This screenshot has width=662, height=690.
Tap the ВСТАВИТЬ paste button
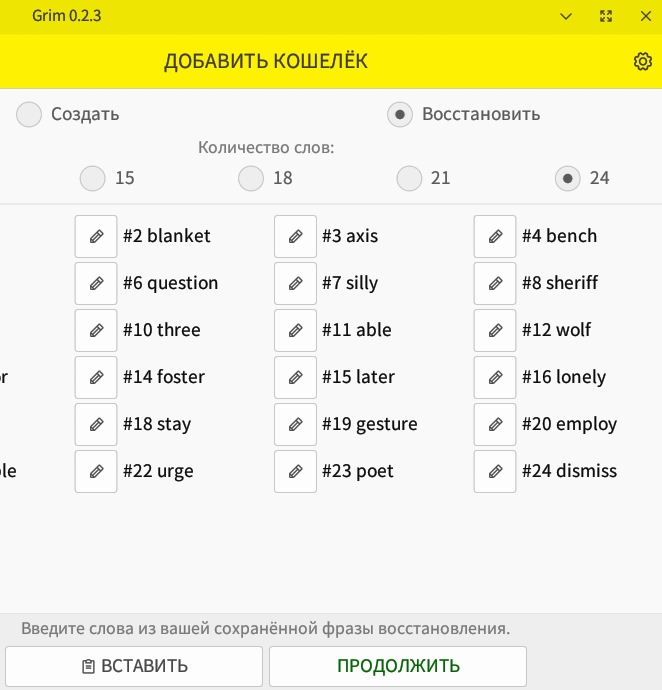[134, 666]
